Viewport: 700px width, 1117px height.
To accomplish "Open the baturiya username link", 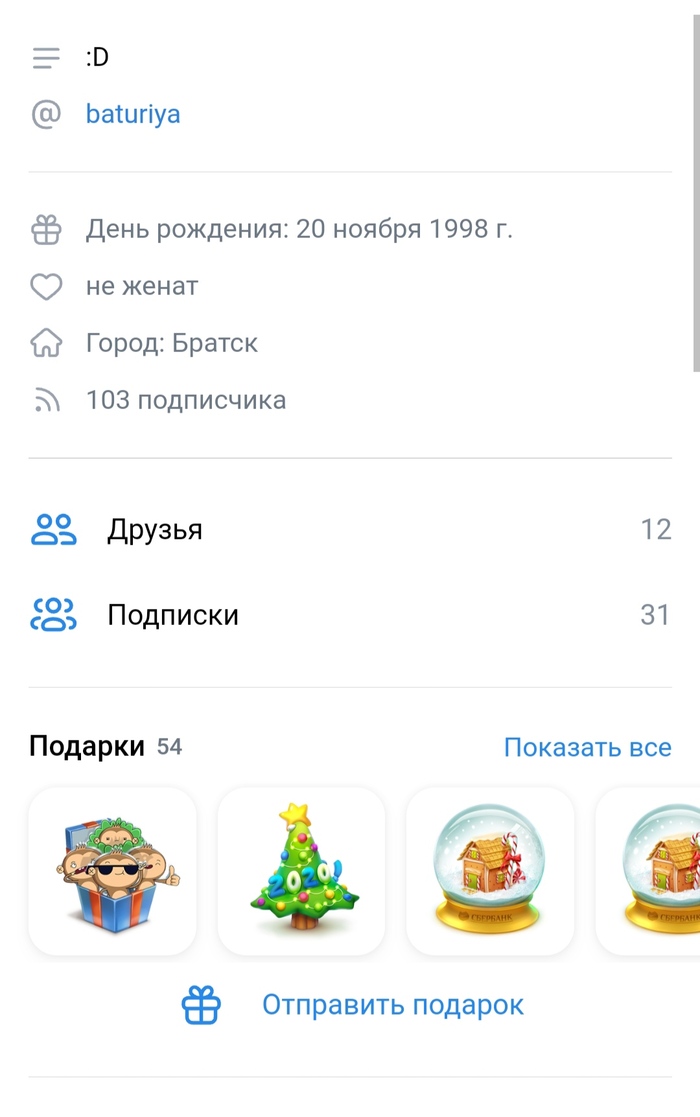I will tap(133, 114).
